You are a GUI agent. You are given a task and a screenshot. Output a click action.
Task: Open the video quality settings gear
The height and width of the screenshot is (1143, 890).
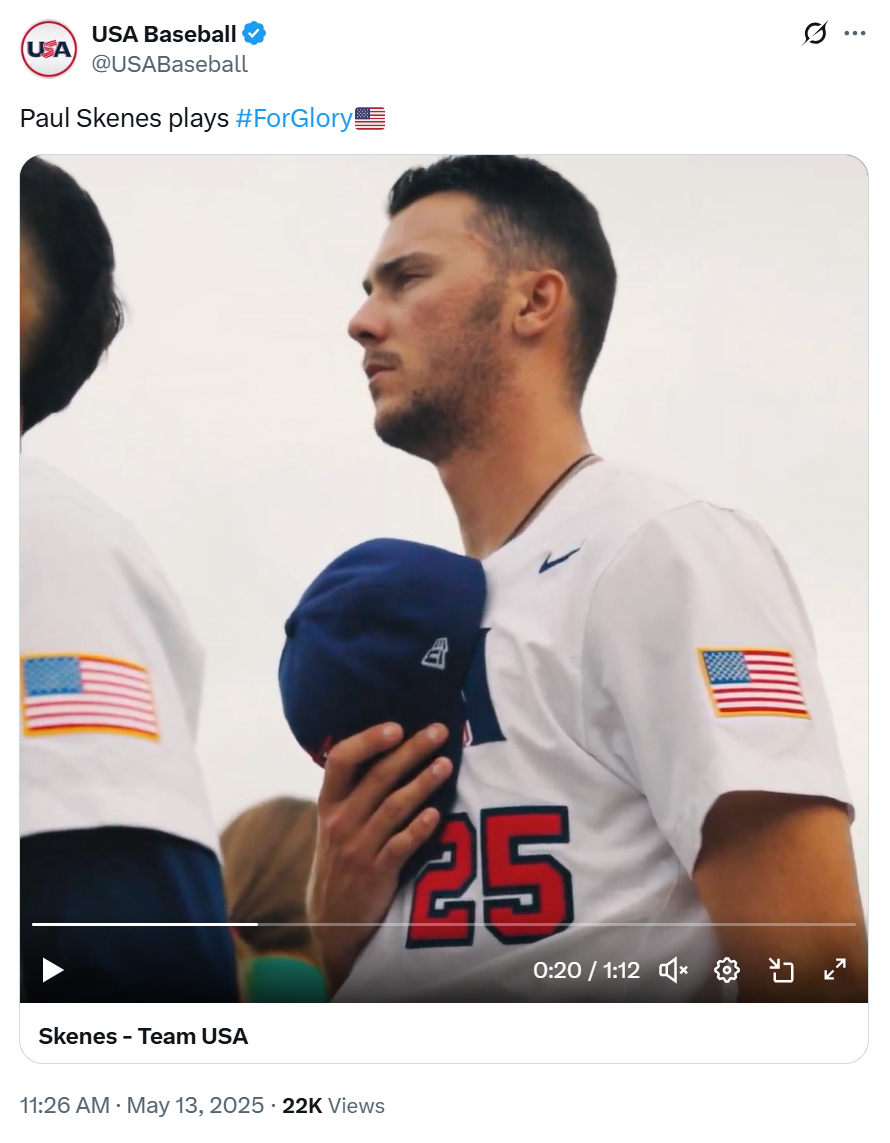(727, 969)
